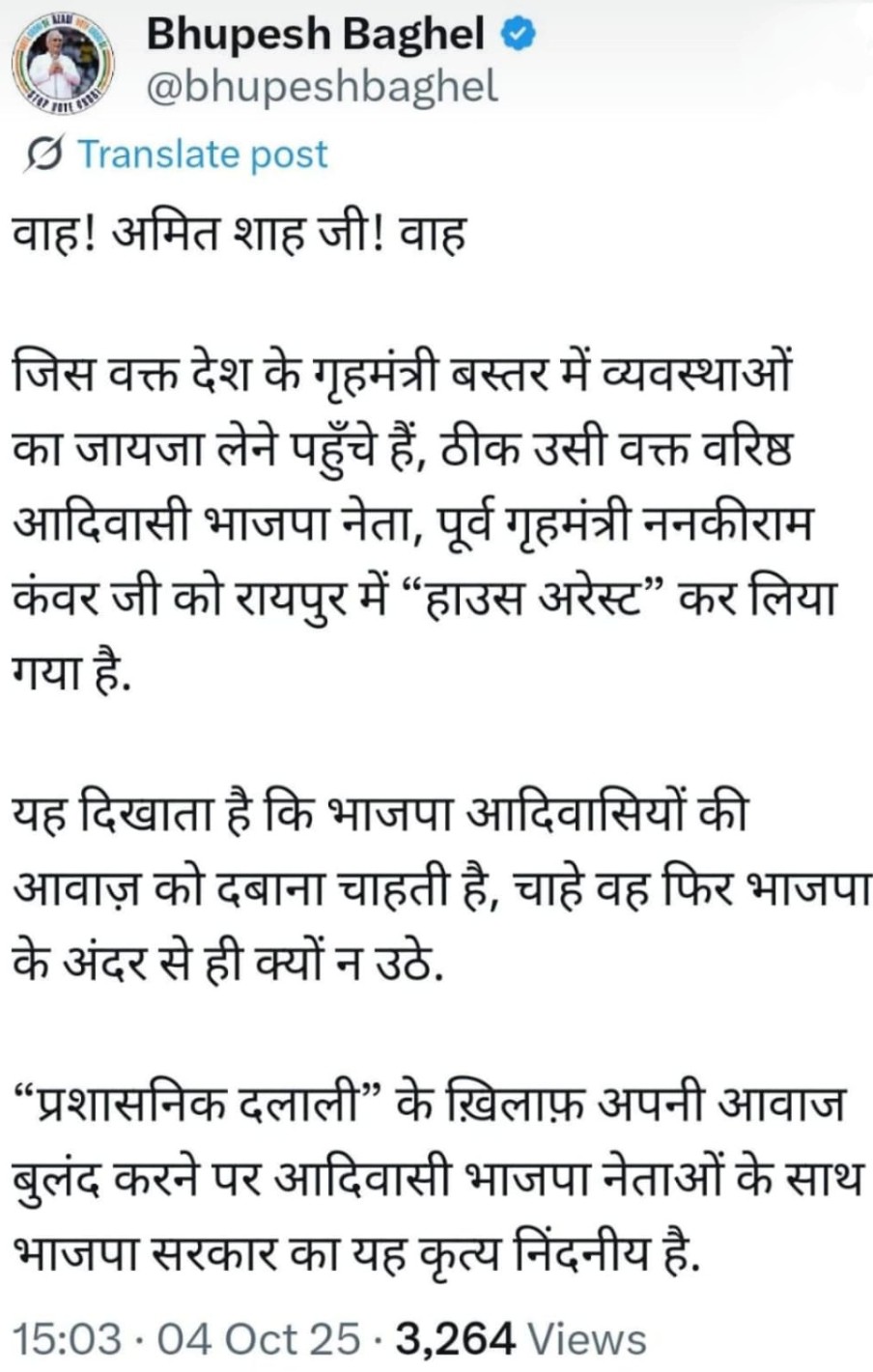
Task: View the post's 3,264 Views analytics
Action: point(521,1339)
